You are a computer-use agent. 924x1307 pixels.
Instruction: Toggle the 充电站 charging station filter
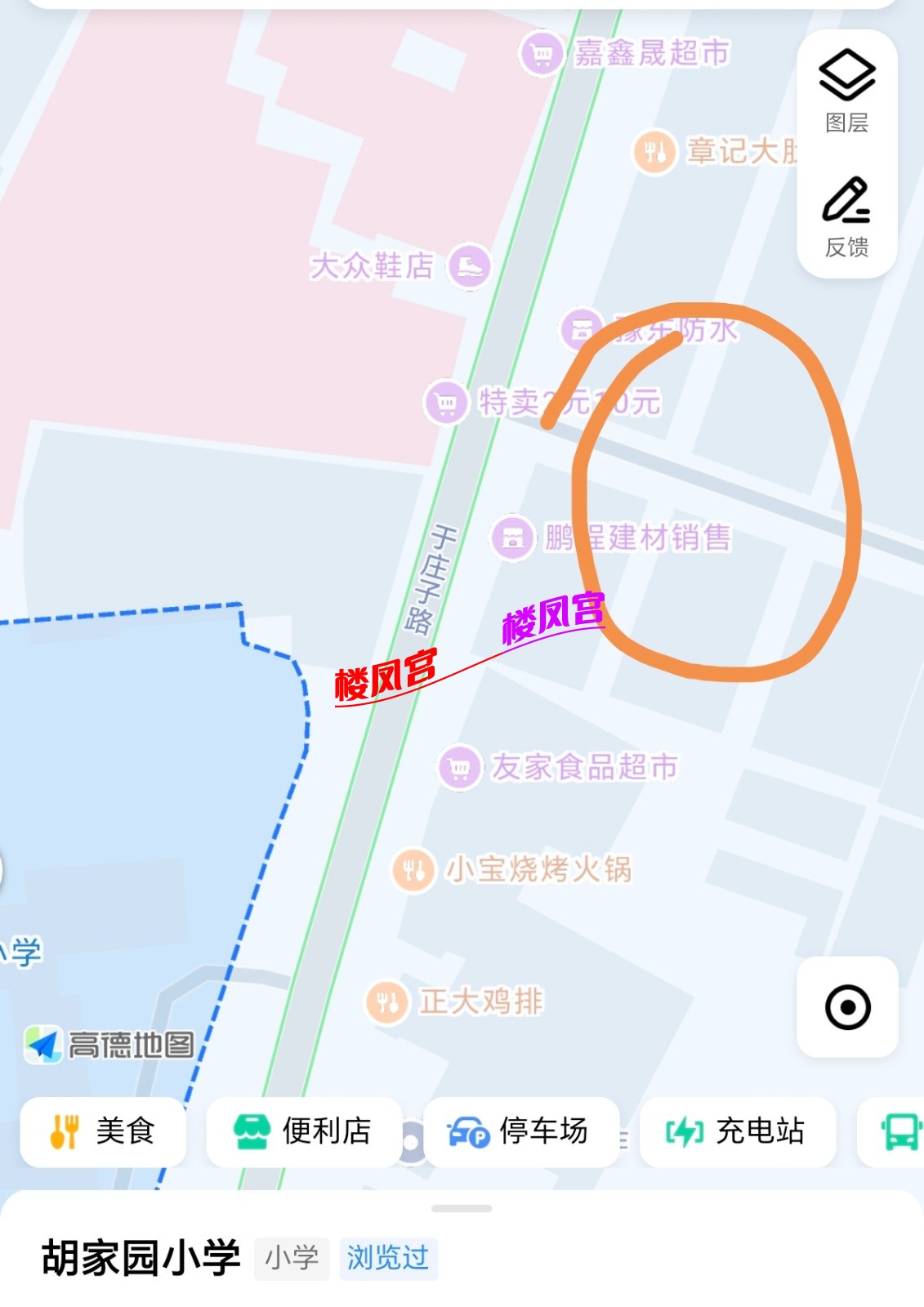click(738, 1131)
